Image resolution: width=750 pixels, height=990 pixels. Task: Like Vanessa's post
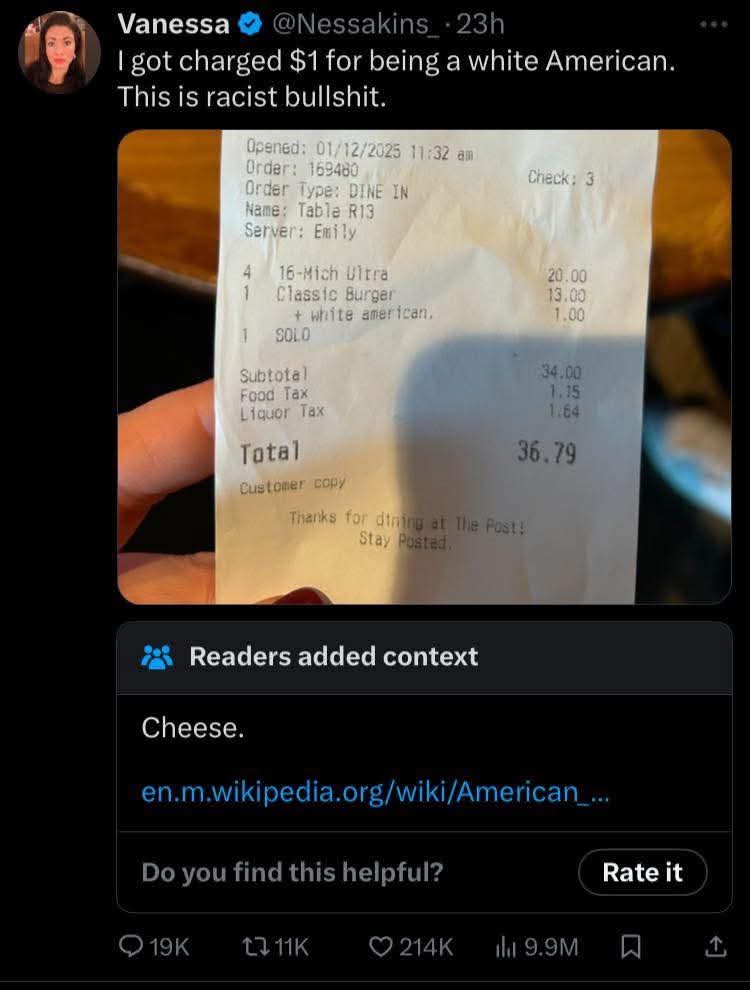pyautogui.click(x=378, y=945)
